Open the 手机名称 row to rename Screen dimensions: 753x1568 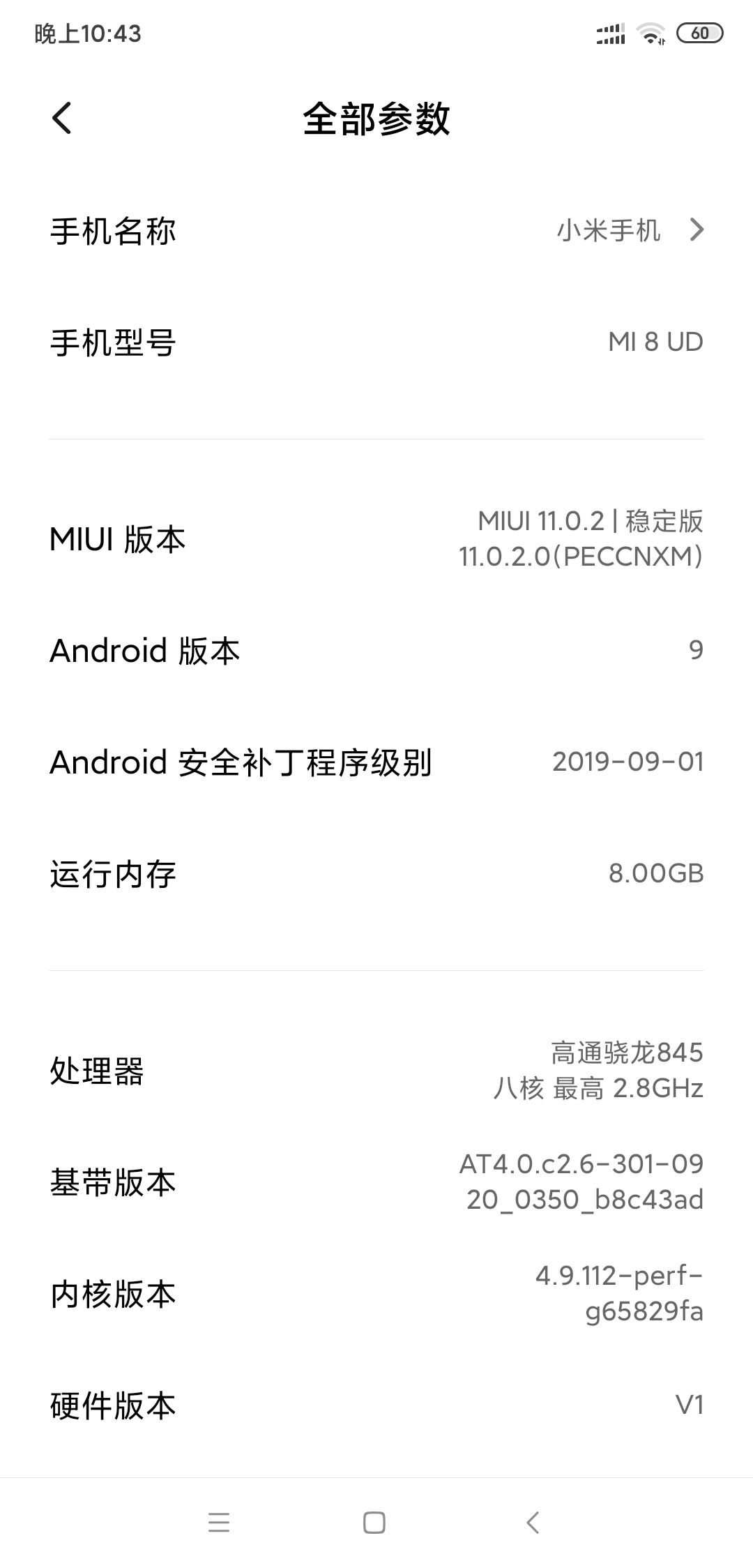click(x=376, y=230)
